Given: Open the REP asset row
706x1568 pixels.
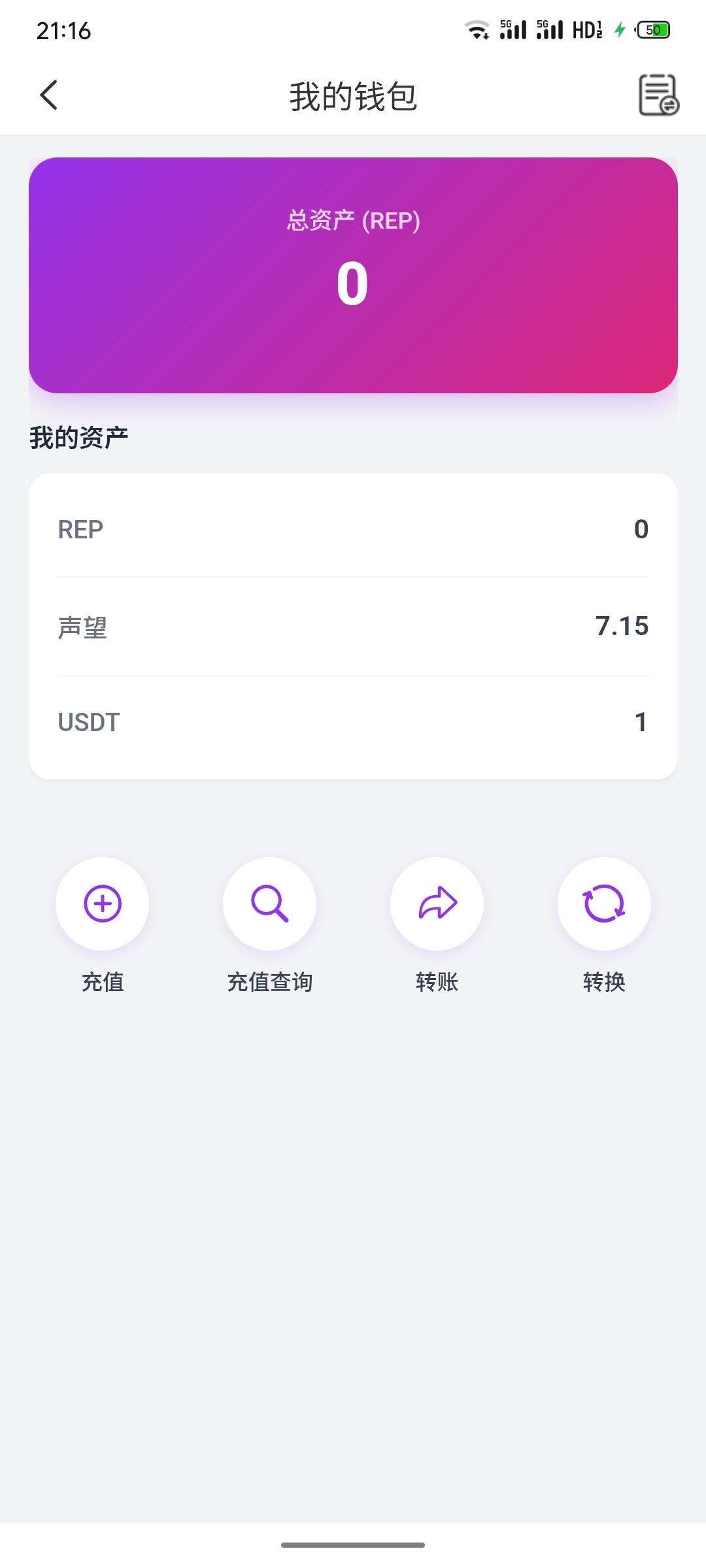Looking at the screenshot, I should [x=353, y=529].
